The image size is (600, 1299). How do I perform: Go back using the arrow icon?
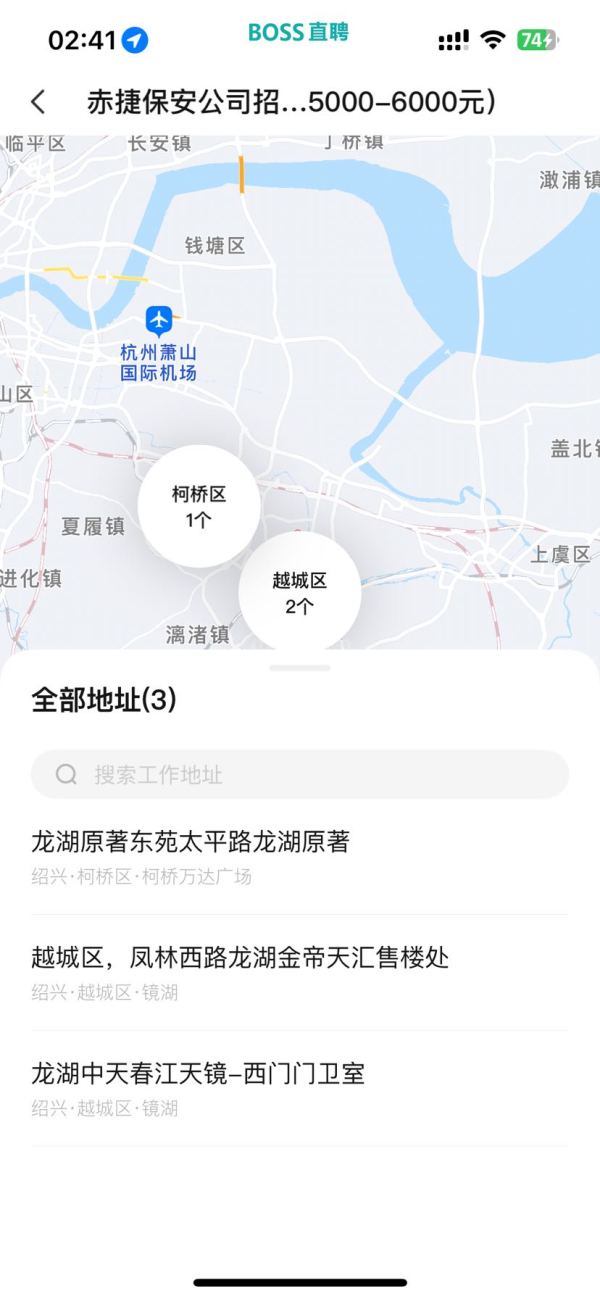[x=38, y=101]
